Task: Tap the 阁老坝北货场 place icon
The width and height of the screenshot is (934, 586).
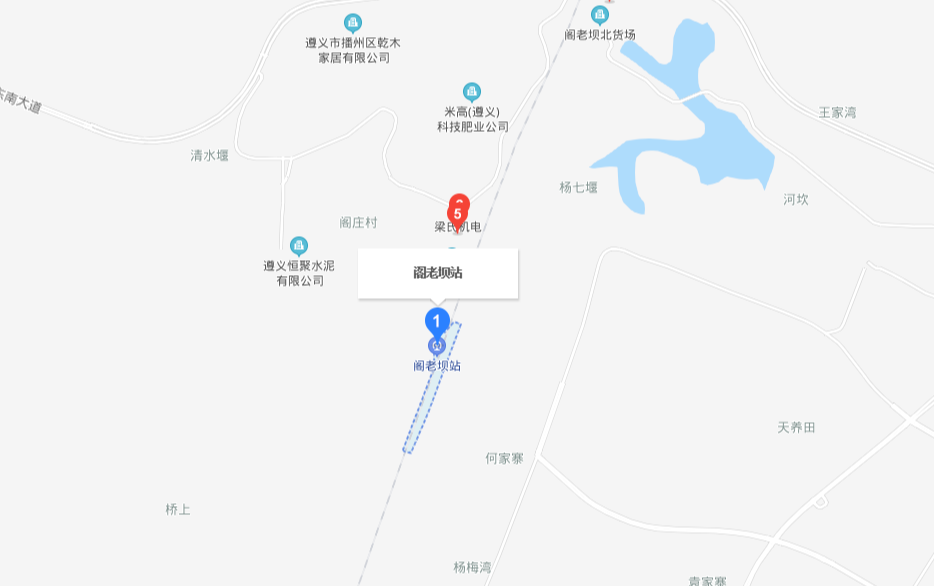Action: (599, 15)
